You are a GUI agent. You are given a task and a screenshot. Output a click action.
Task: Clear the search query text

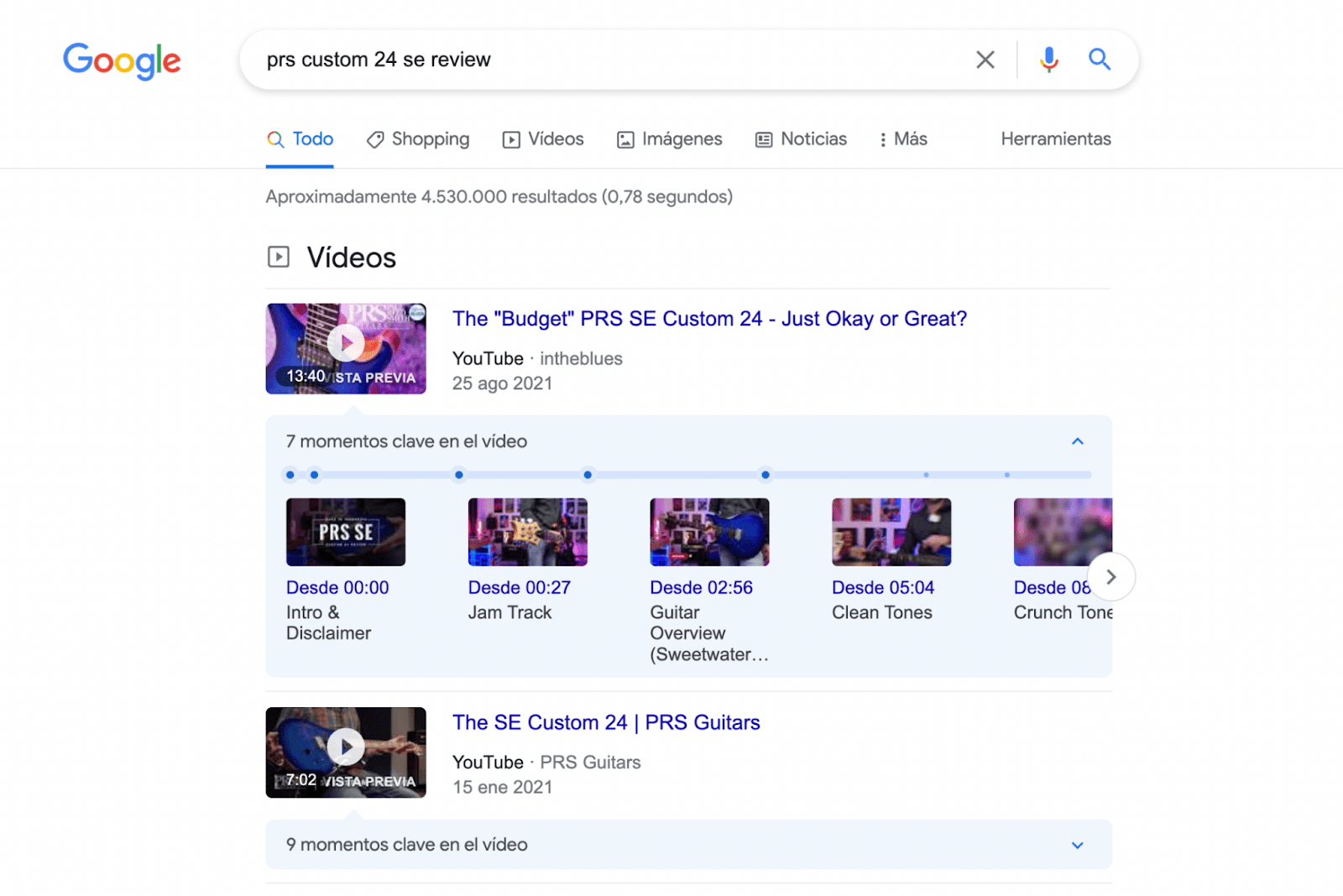point(985,60)
